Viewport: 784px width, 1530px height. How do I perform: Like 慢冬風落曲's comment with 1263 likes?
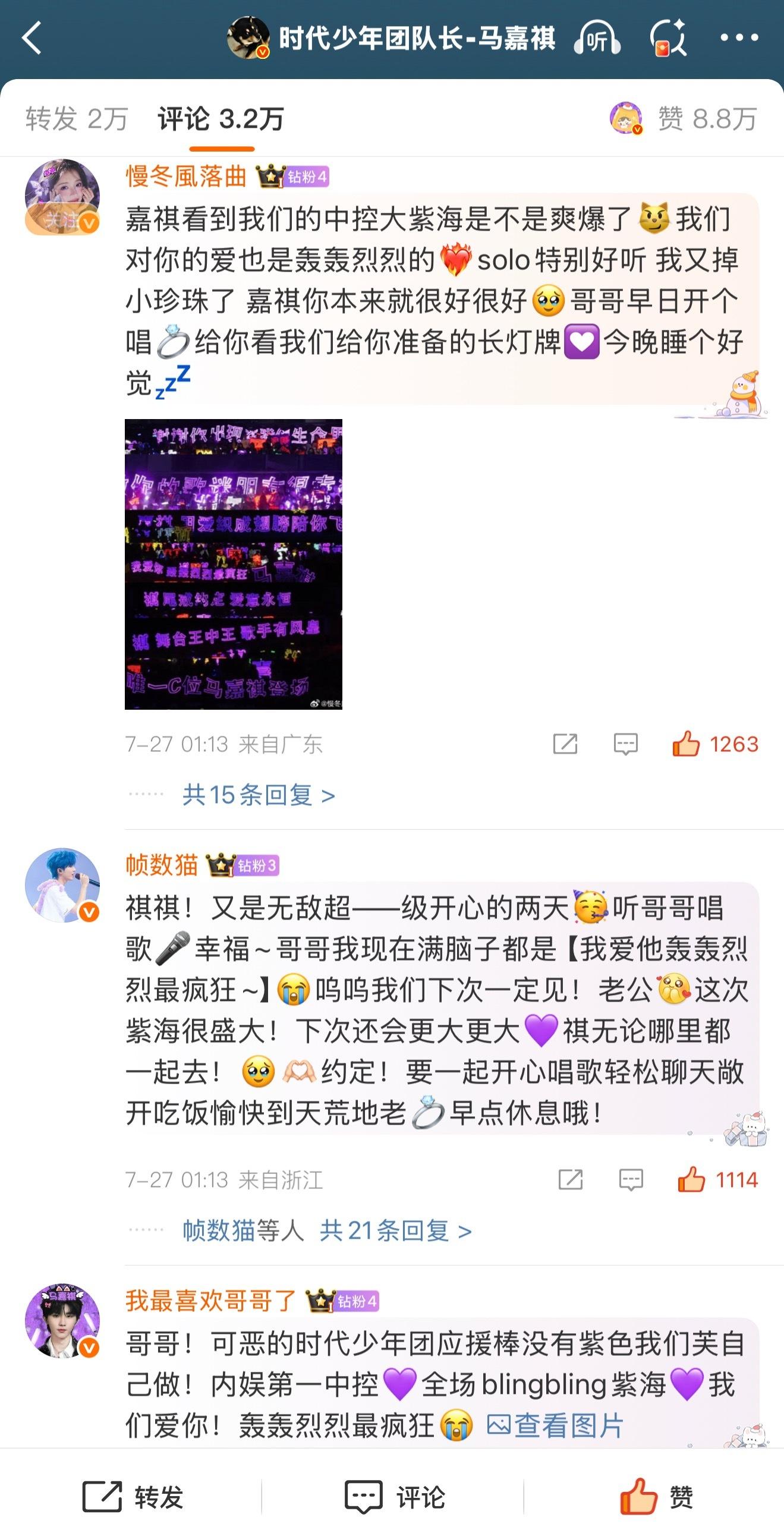pyautogui.click(x=686, y=744)
